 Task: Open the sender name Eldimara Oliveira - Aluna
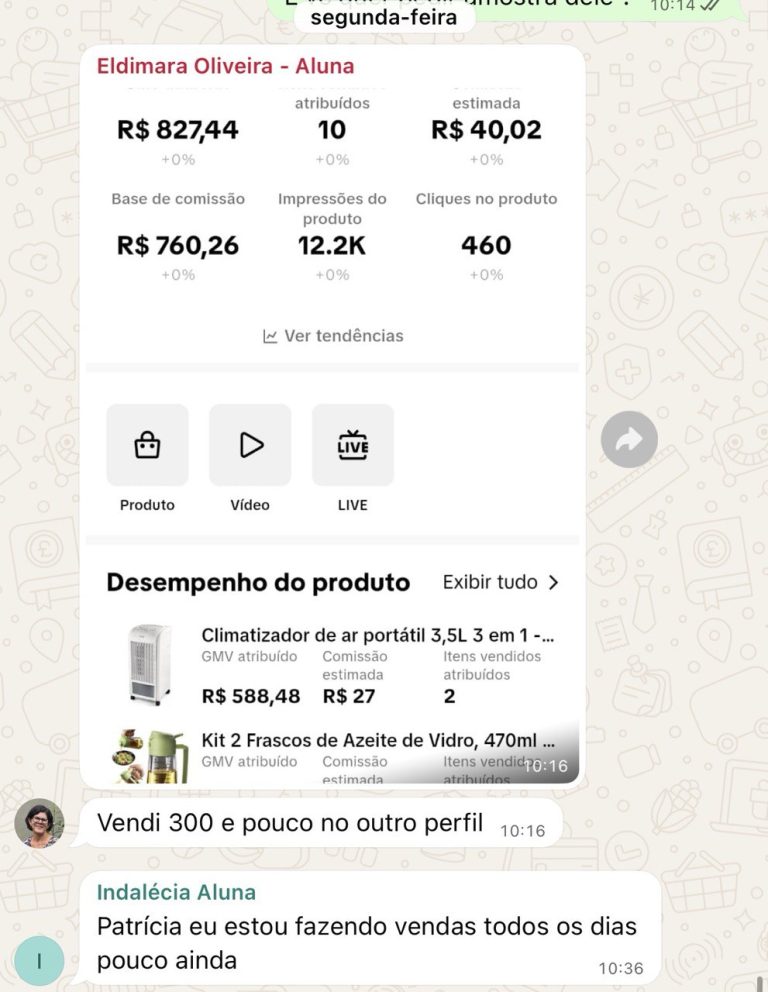[x=225, y=67]
